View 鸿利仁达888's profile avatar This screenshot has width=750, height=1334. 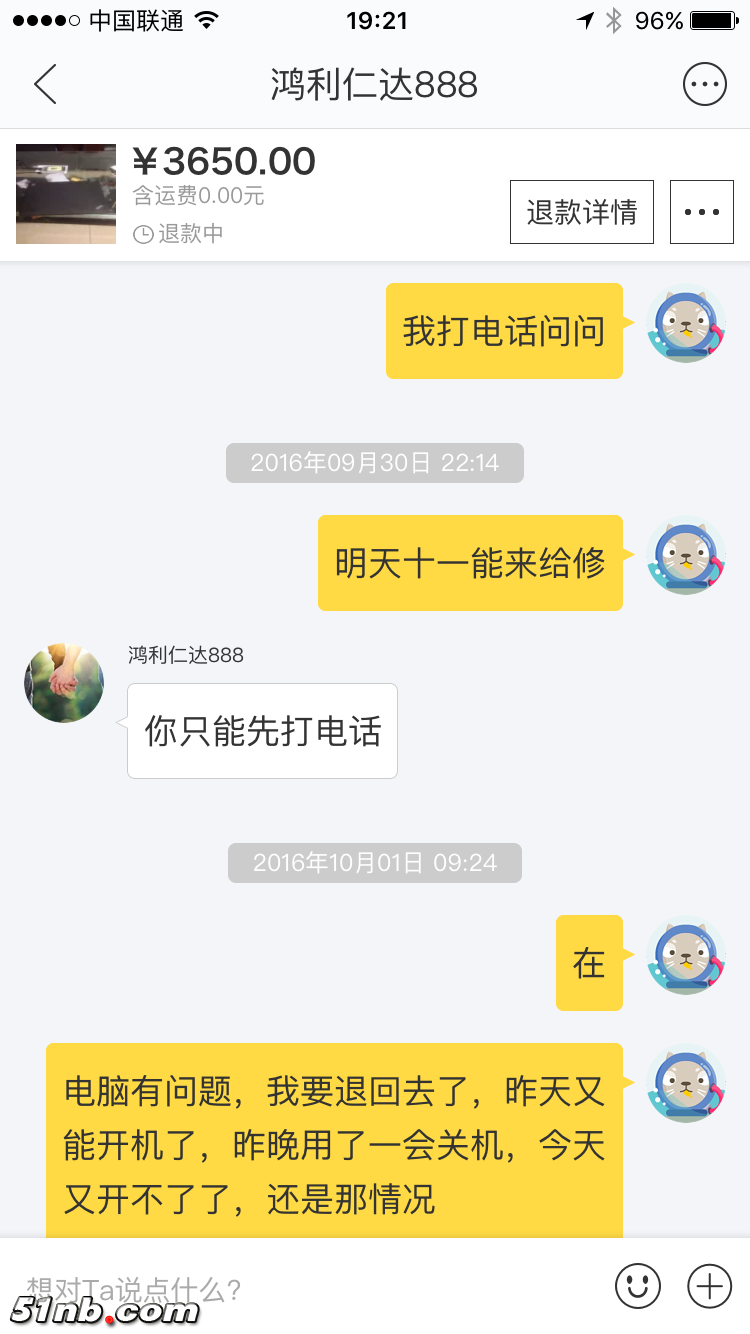tap(64, 683)
